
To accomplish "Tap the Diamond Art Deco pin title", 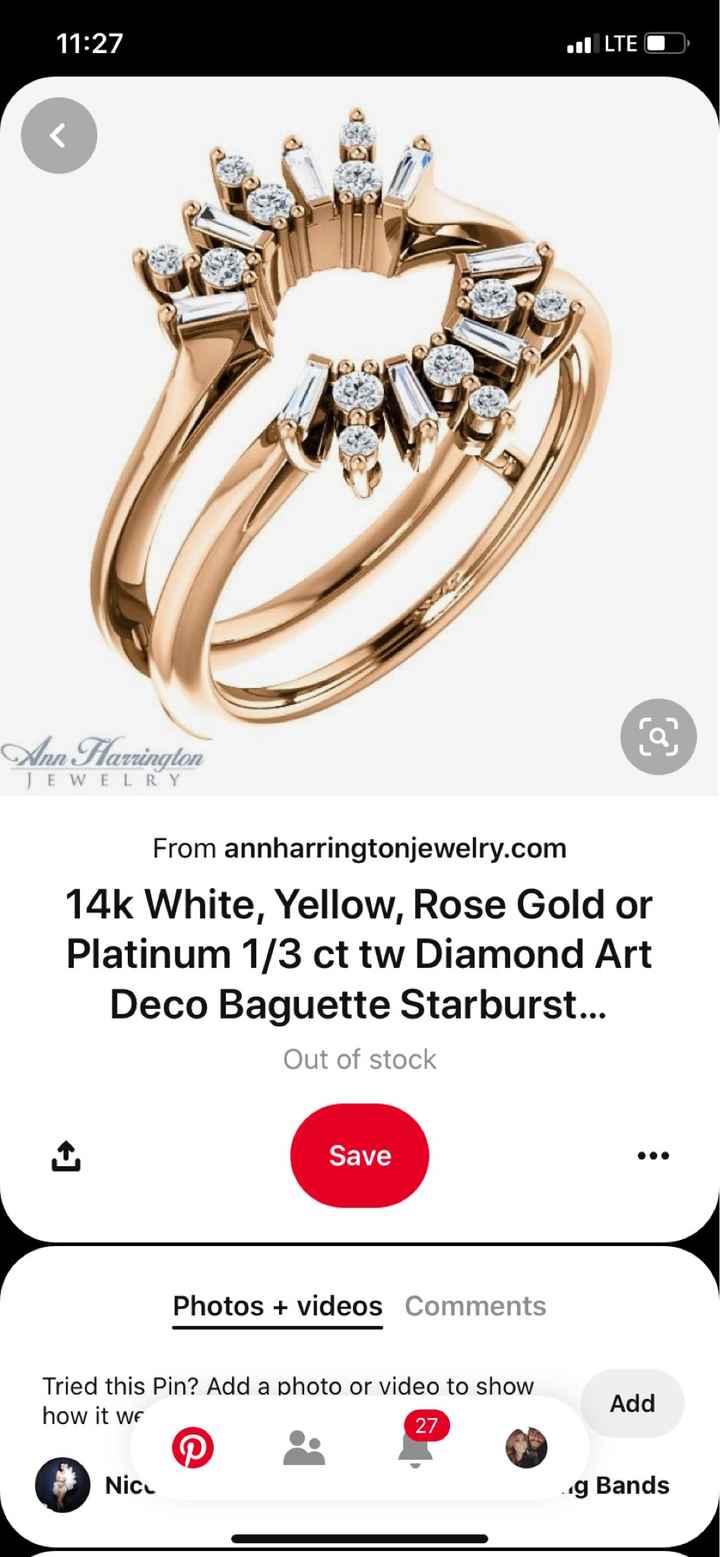I will click(359, 953).
